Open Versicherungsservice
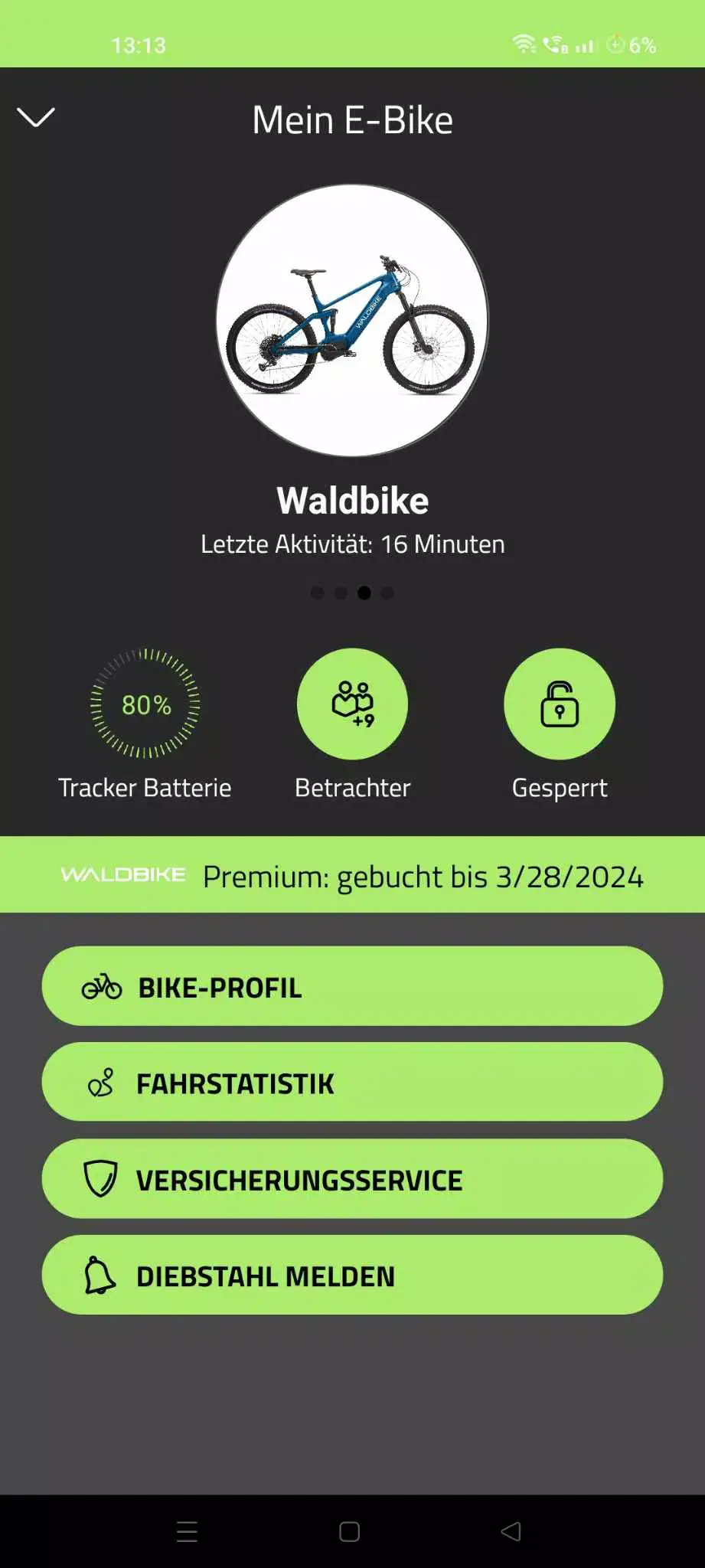Viewport: 705px width, 1568px height. [352, 1179]
